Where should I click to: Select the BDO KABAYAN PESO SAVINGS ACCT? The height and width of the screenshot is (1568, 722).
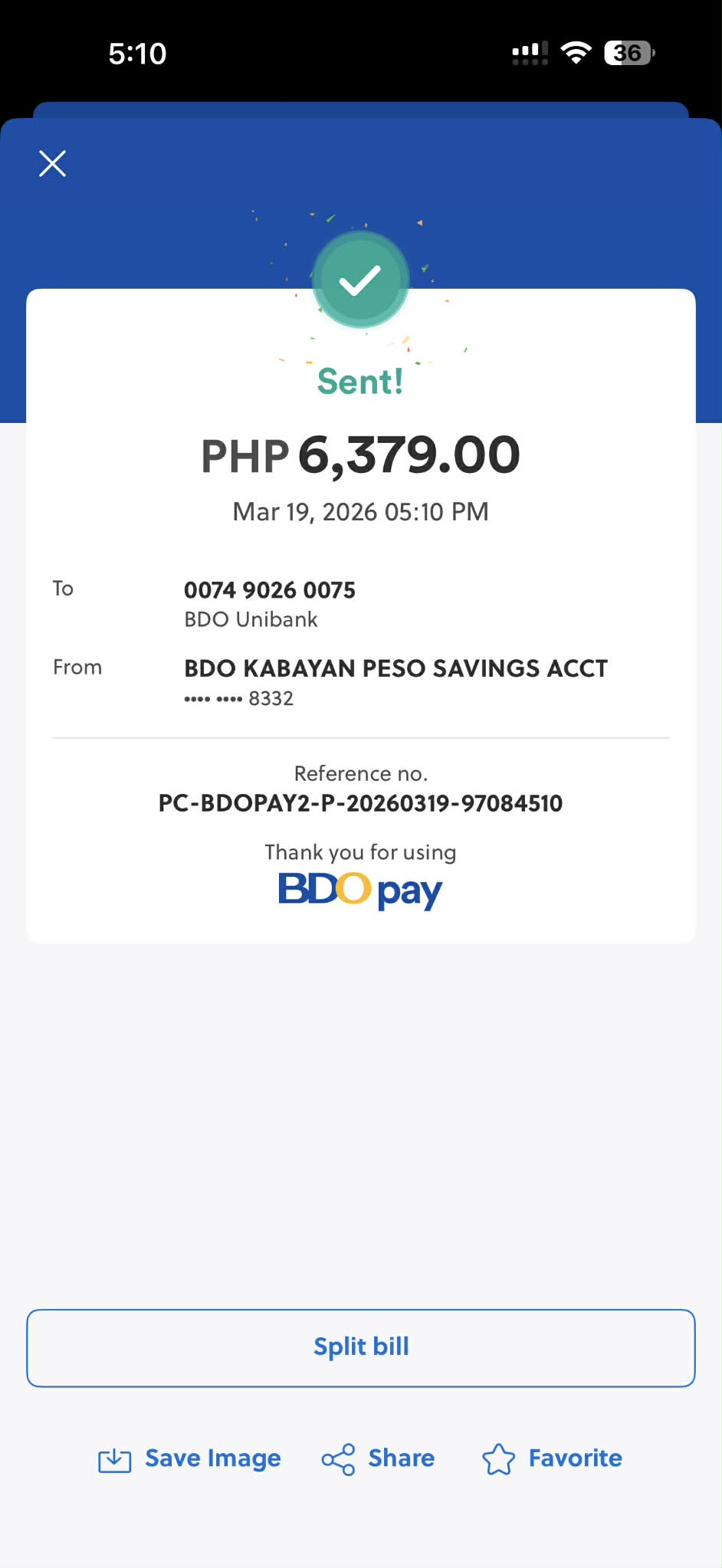pos(395,668)
